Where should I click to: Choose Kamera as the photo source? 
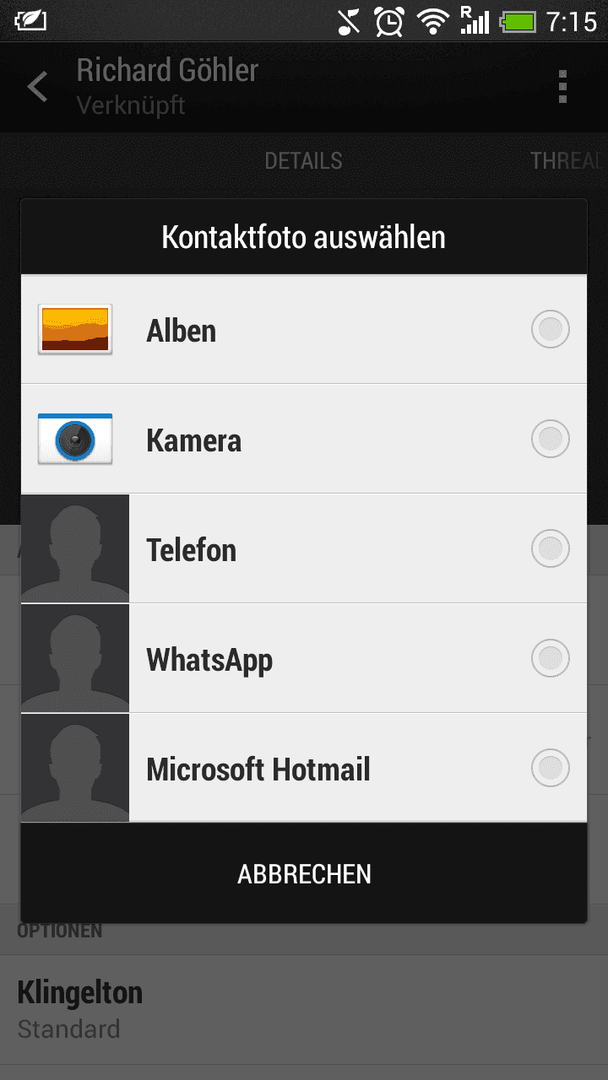click(304, 439)
